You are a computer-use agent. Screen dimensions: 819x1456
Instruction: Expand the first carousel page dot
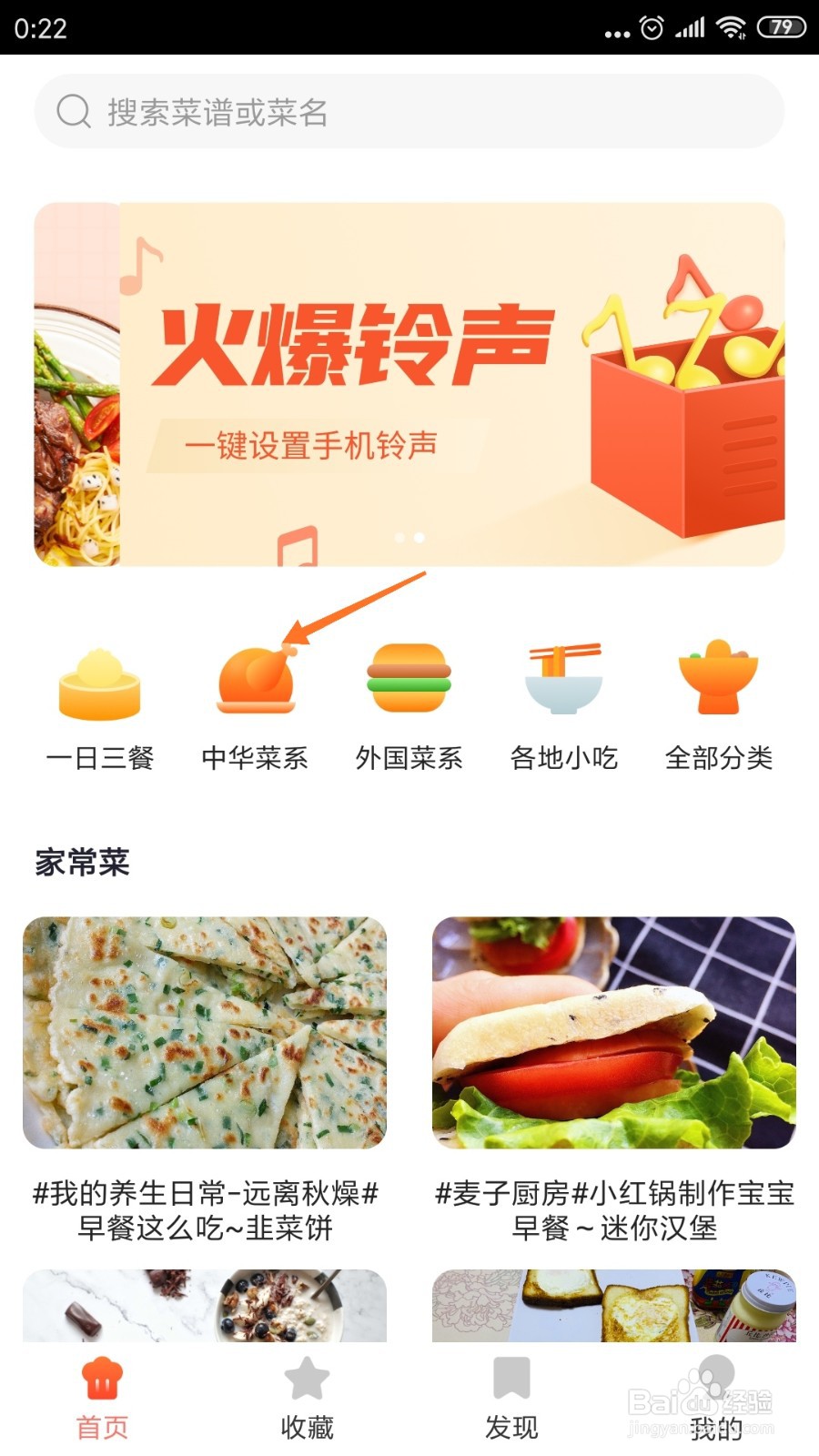(400, 538)
